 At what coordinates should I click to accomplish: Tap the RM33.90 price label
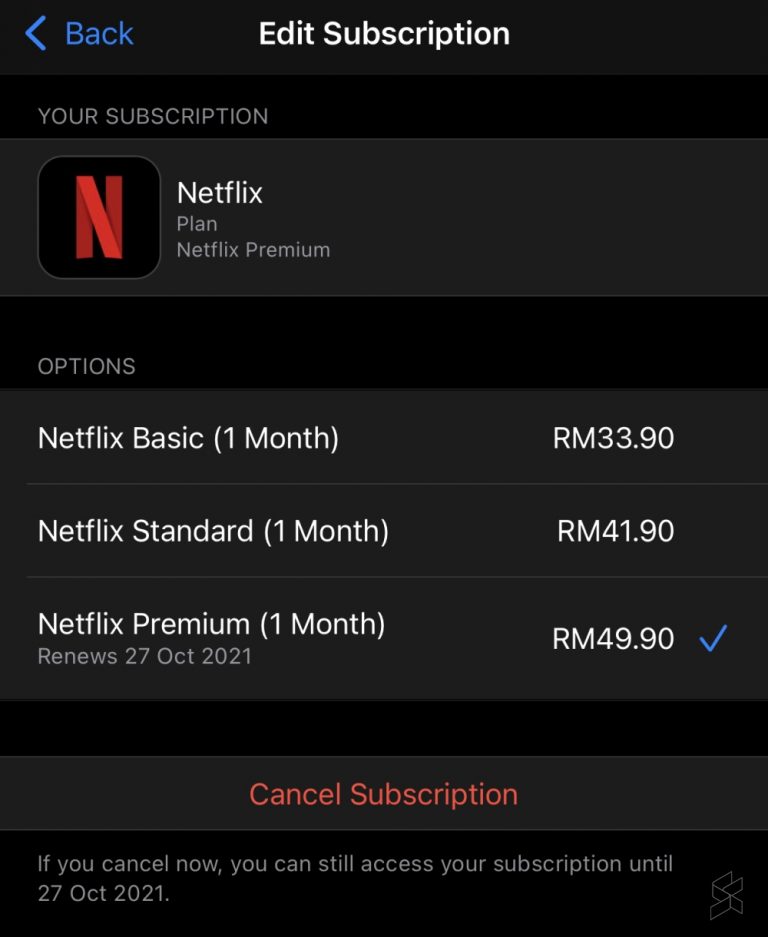coord(613,437)
